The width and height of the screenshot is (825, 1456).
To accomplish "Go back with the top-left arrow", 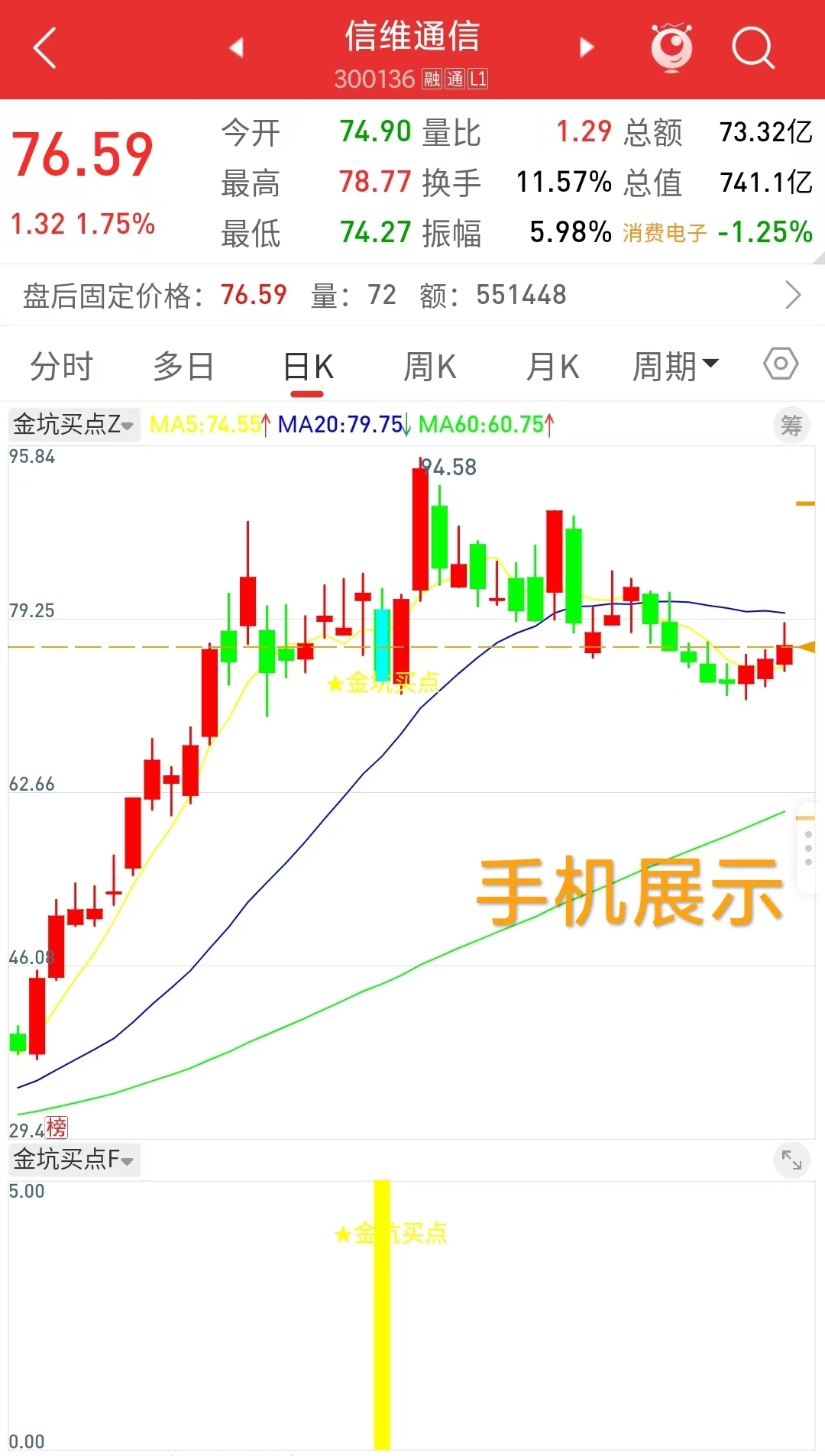I will click(x=45, y=48).
